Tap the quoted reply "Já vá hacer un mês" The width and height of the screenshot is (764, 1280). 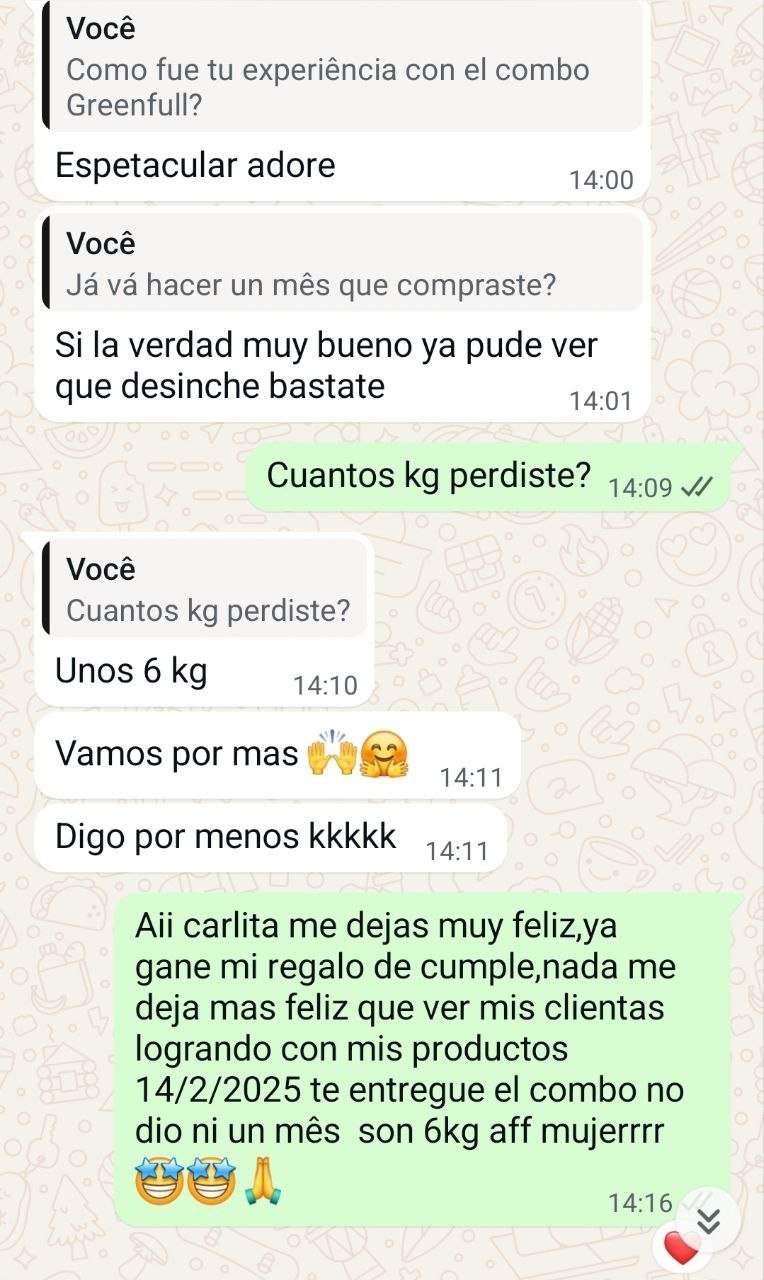click(340, 264)
